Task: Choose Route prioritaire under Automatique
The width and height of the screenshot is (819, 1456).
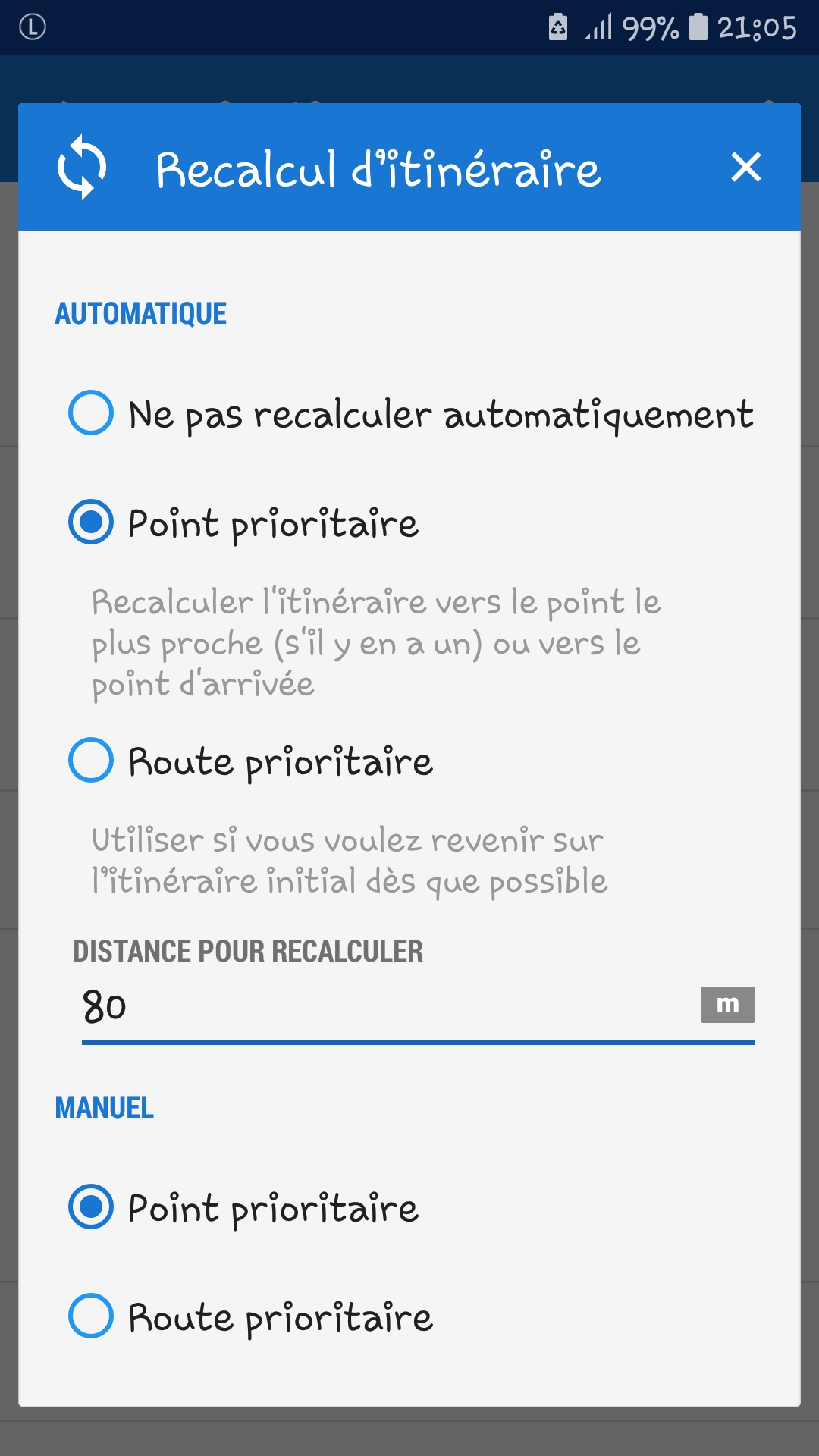Action: point(91,761)
